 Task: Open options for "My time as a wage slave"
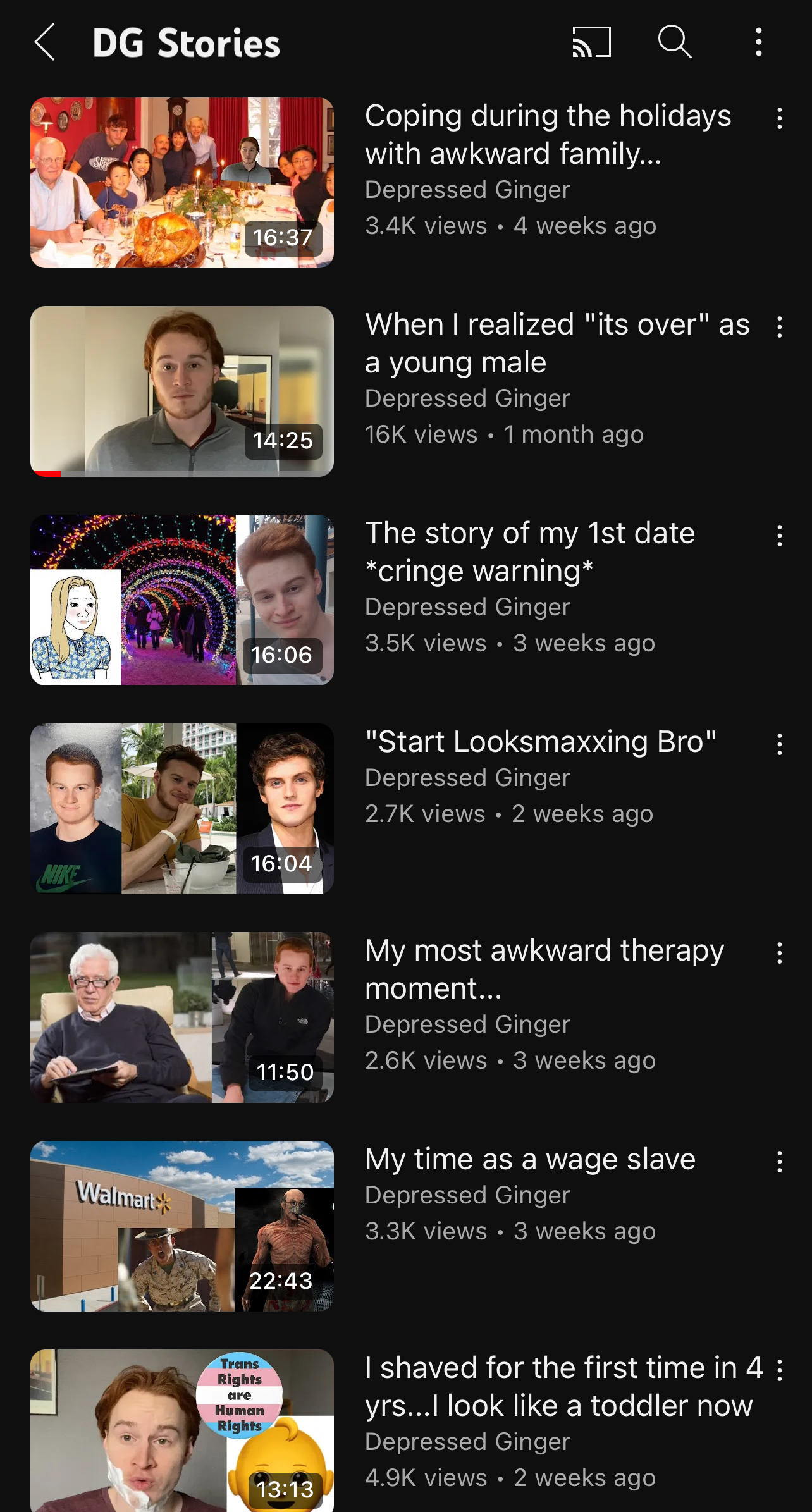(780, 1162)
